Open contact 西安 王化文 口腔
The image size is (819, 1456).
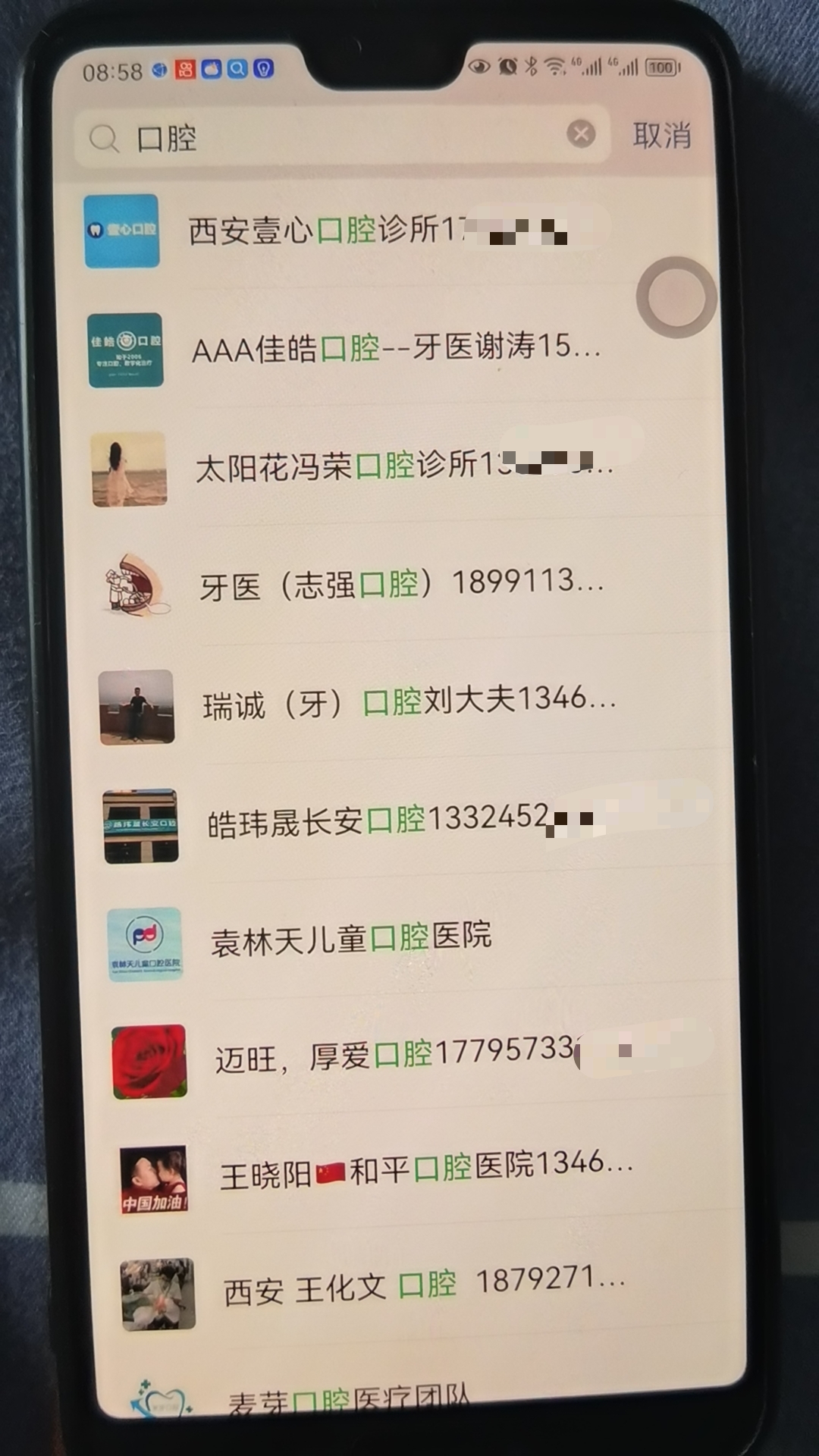425,1287
